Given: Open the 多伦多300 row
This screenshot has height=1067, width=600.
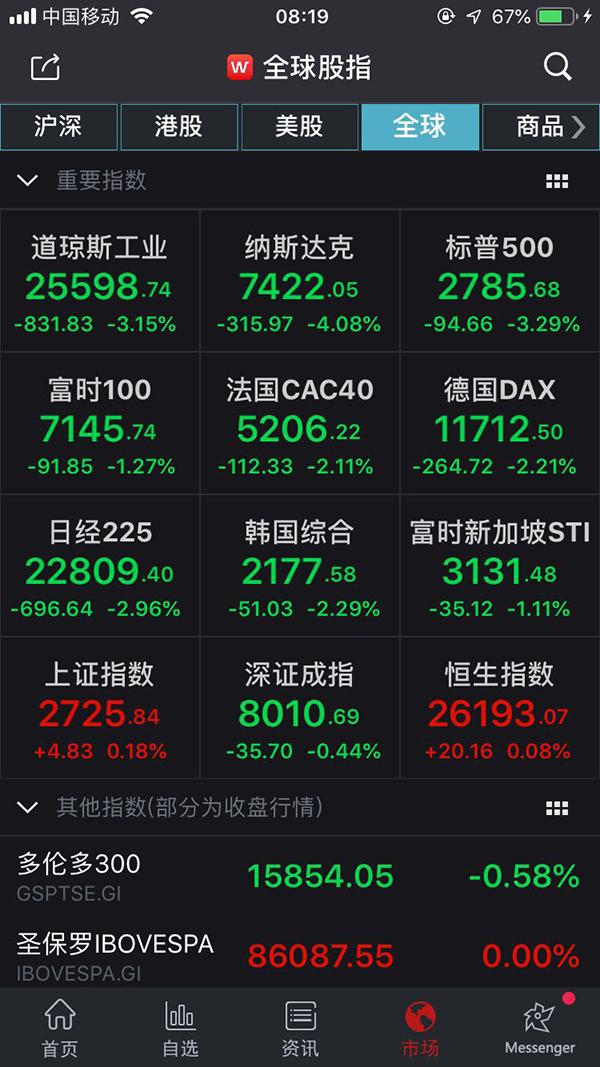Looking at the screenshot, I should click(x=300, y=875).
